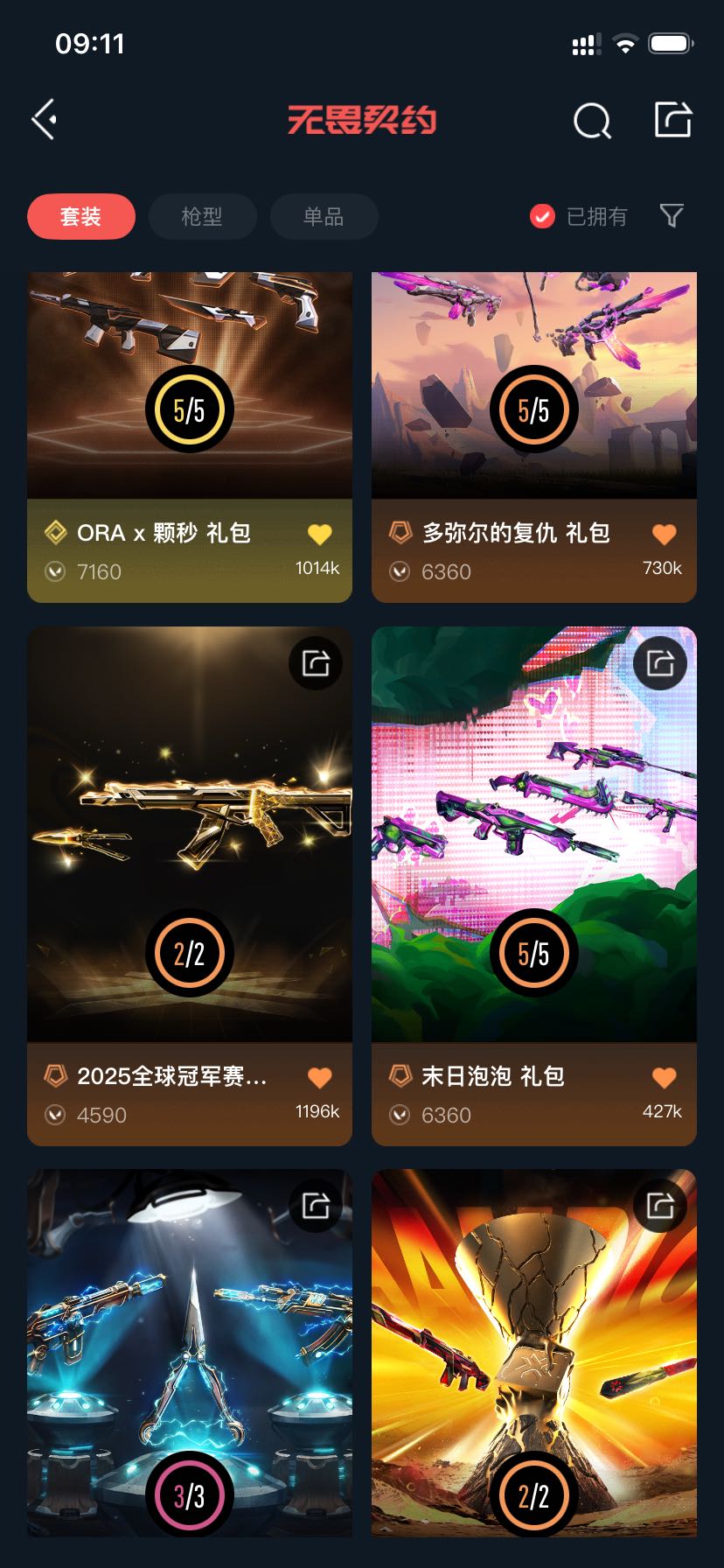Image resolution: width=724 pixels, height=1568 pixels.
Task: Select the 套装 tab
Action: [81, 217]
